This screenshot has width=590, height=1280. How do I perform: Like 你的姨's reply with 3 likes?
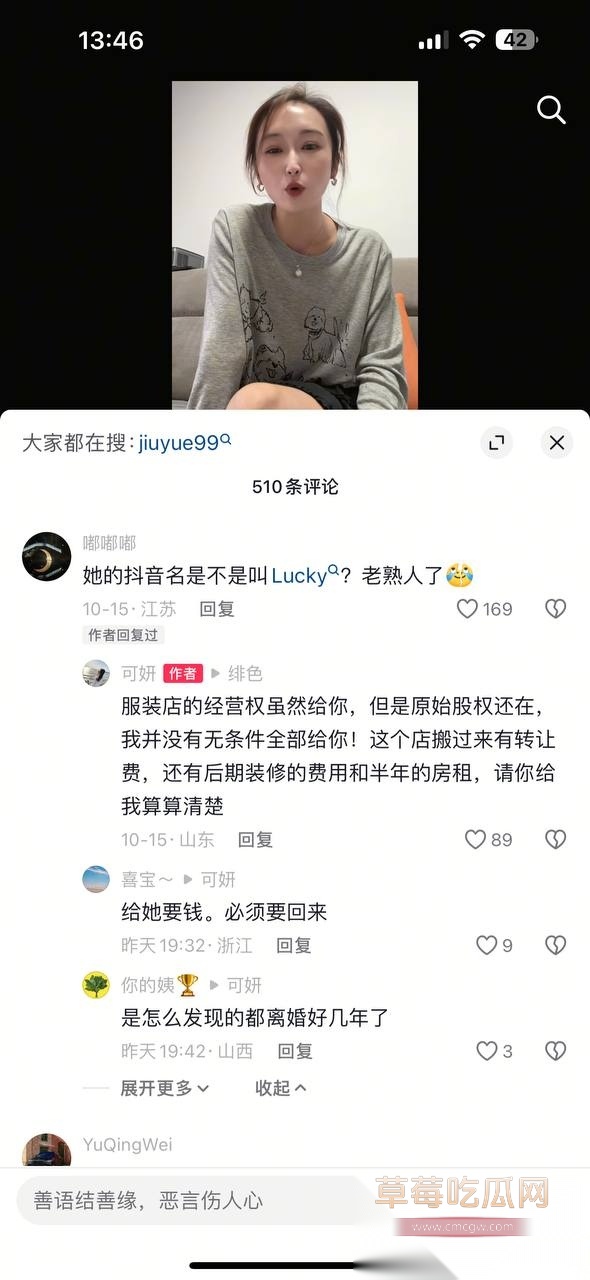pyautogui.click(x=493, y=1051)
